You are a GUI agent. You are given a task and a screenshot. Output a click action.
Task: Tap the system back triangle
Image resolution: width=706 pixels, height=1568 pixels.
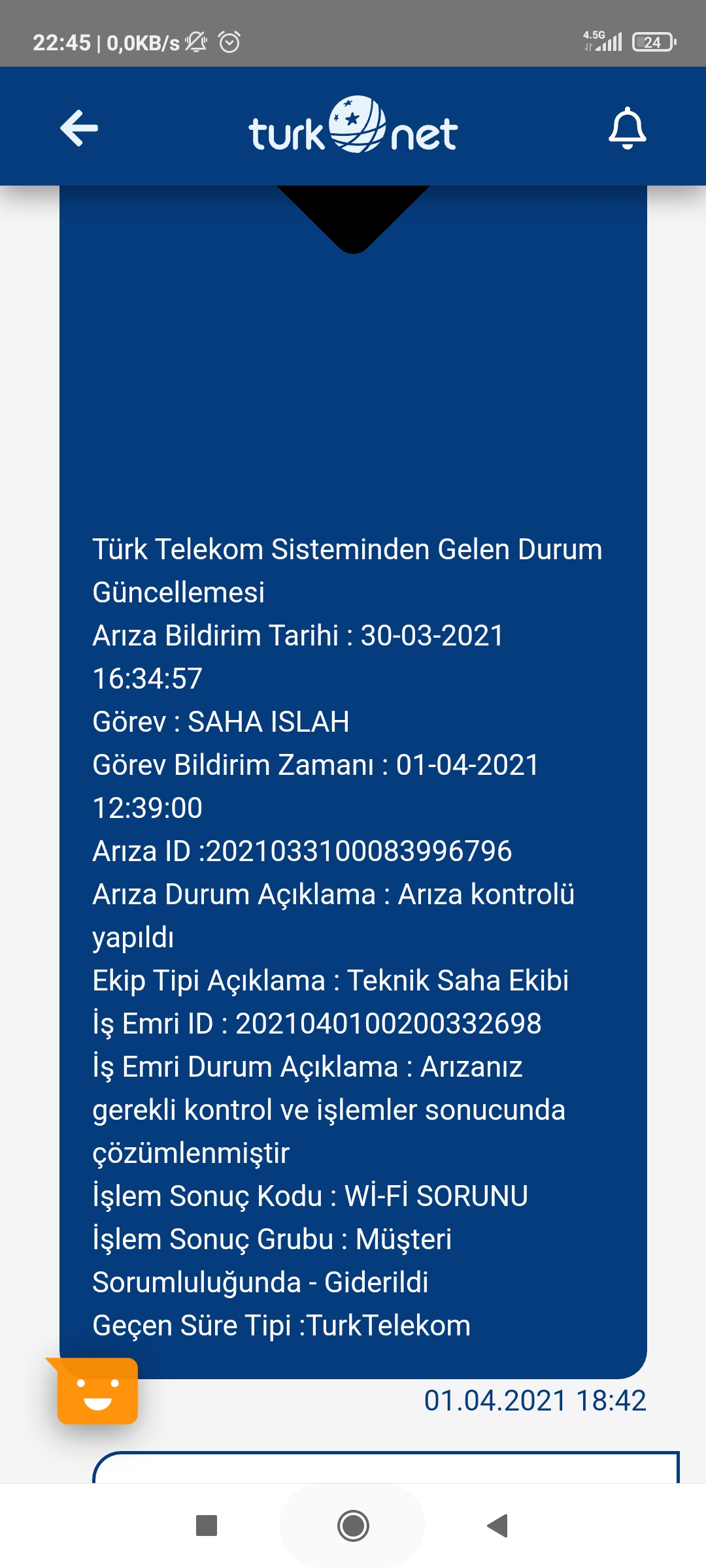497,1526
